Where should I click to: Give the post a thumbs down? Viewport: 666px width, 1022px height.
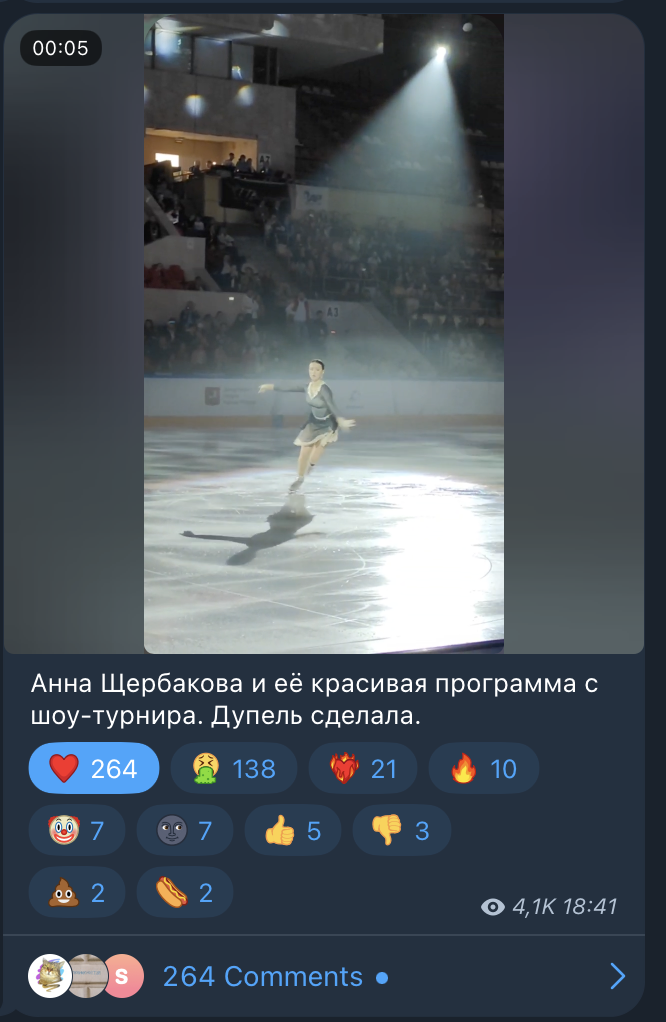click(401, 831)
